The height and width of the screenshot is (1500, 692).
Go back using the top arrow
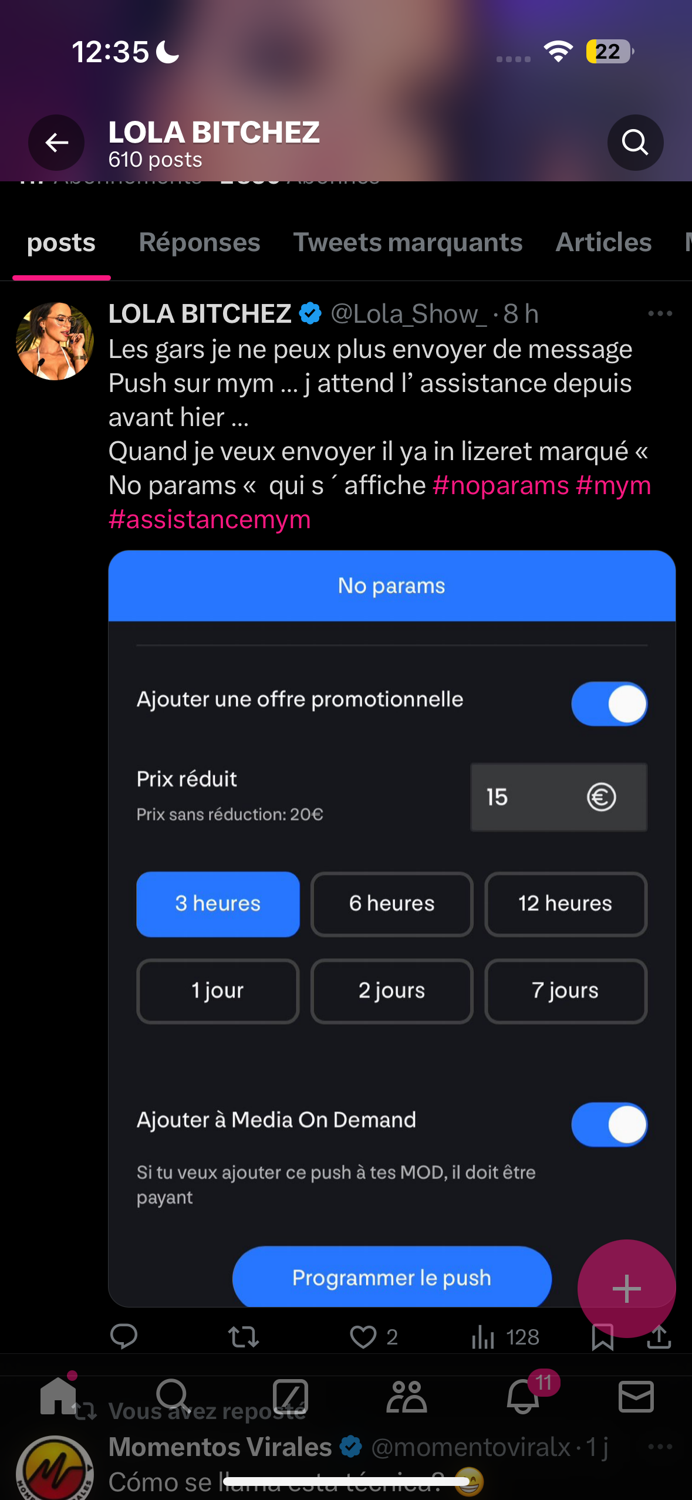coord(56,143)
